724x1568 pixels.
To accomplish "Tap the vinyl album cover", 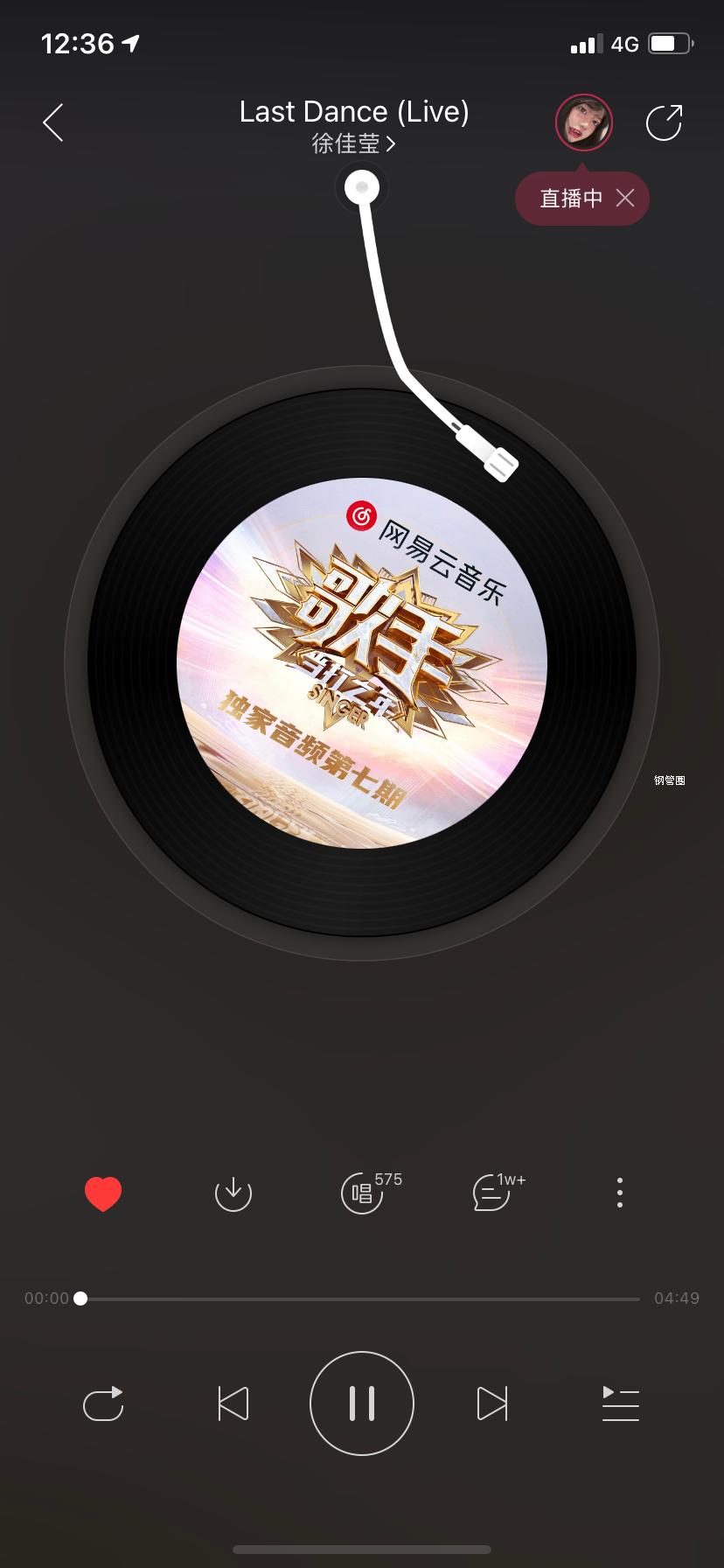I will pyautogui.click(x=362, y=663).
